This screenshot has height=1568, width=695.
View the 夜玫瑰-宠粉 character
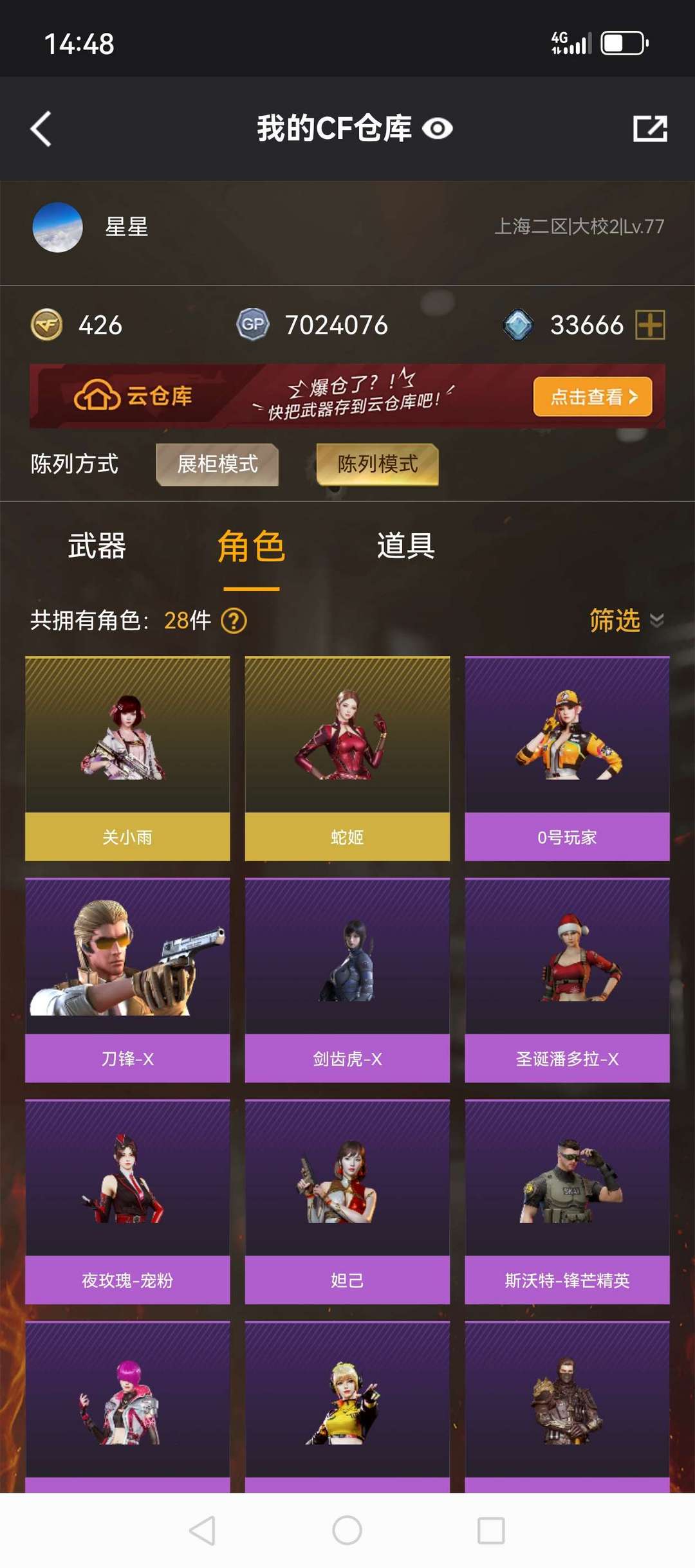pyautogui.click(x=127, y=1202)
